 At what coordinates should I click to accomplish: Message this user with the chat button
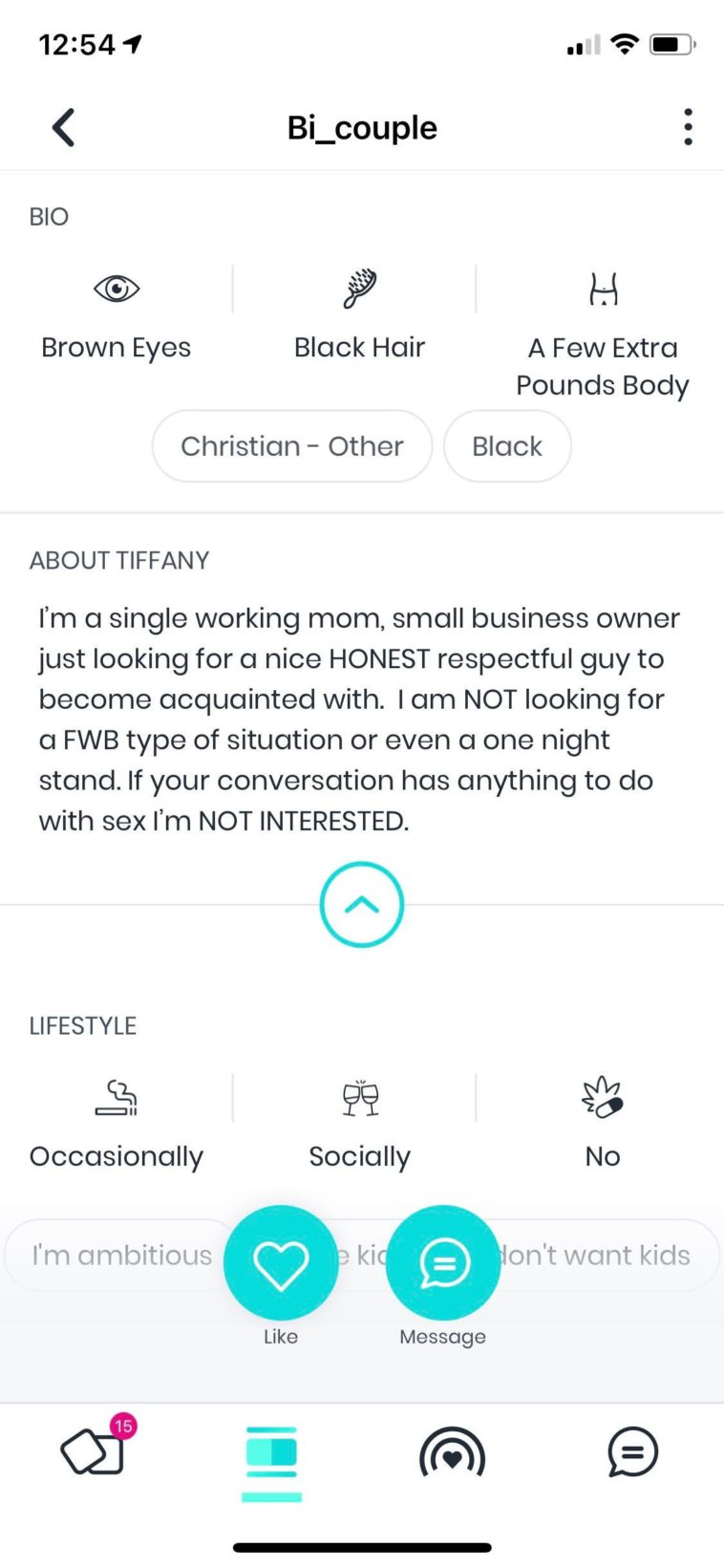(443, 1263)
